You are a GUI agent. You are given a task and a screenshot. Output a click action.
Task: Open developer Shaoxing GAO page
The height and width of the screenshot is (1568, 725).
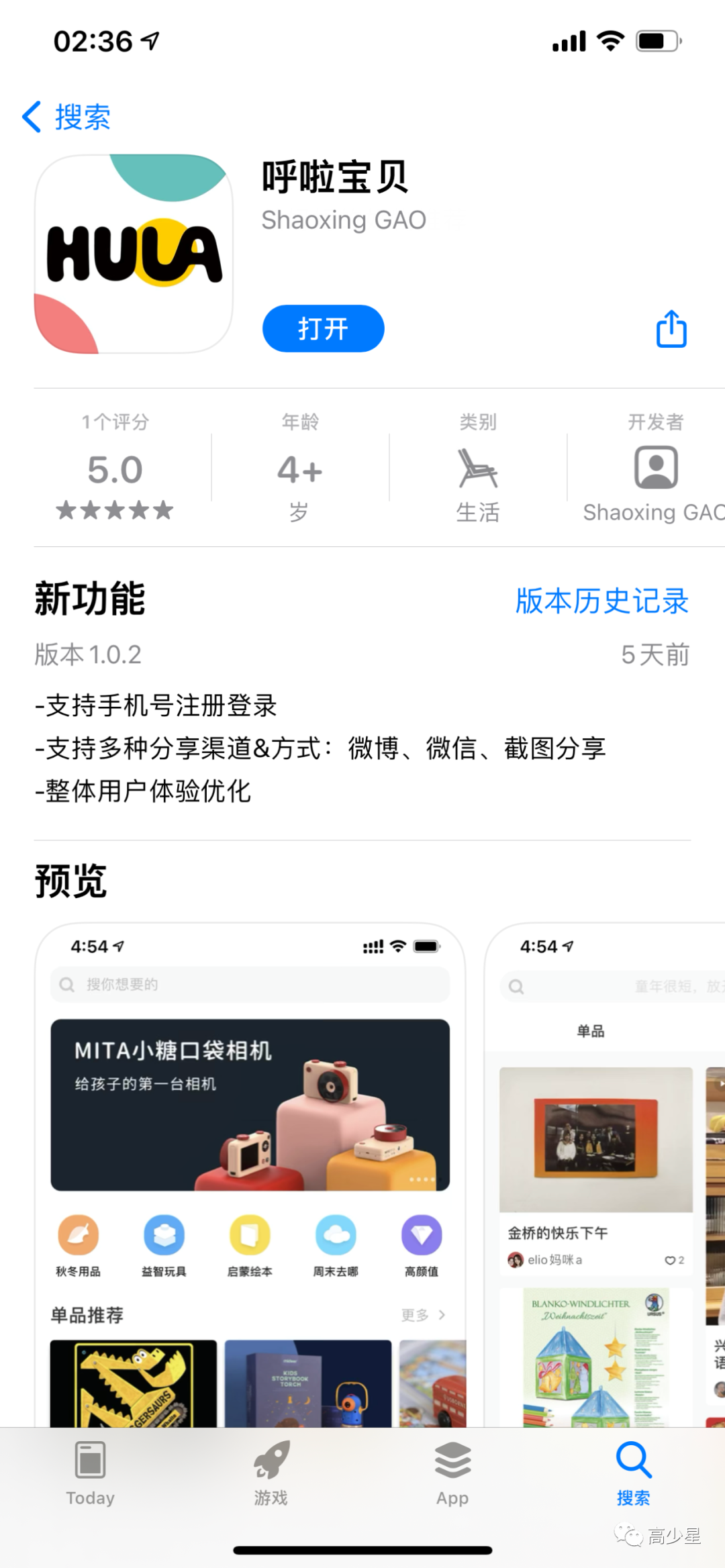click(x=655, y=477)
